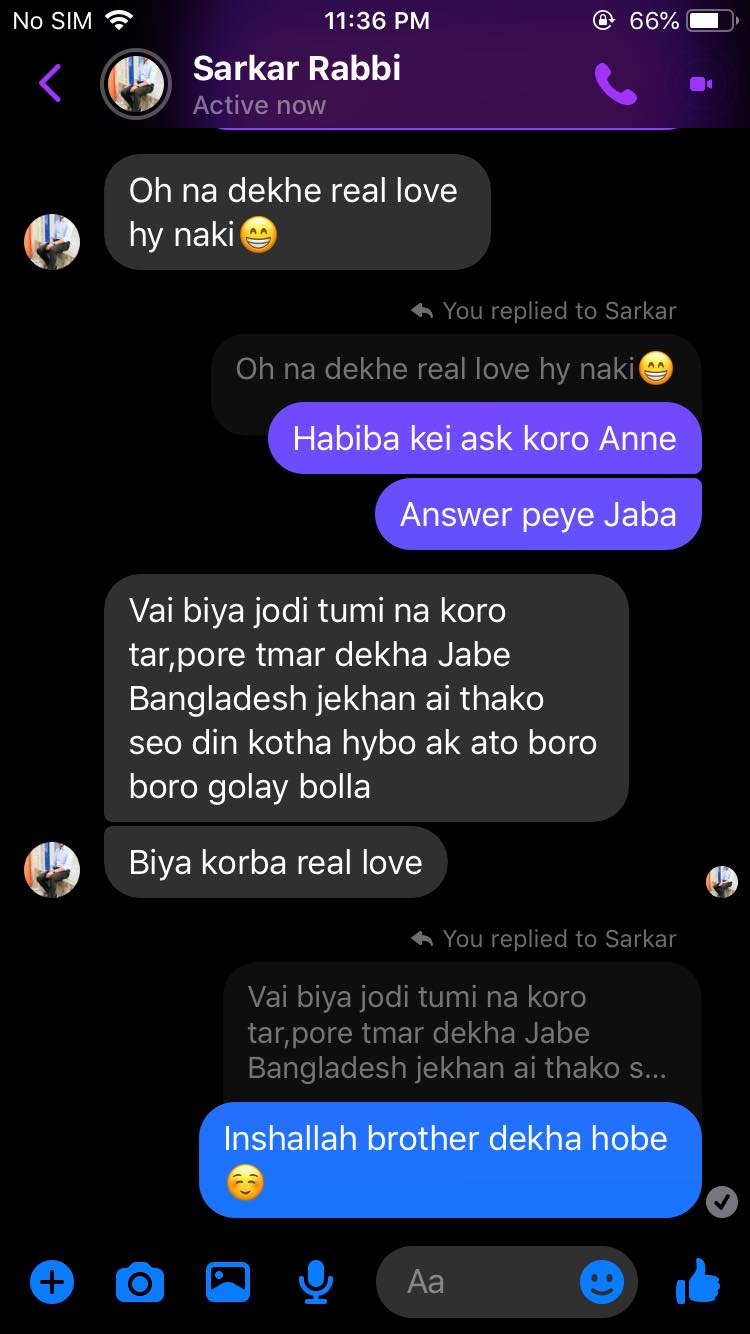
Task: Open the emoji picker in the message box
Action: pos(602,1281)
